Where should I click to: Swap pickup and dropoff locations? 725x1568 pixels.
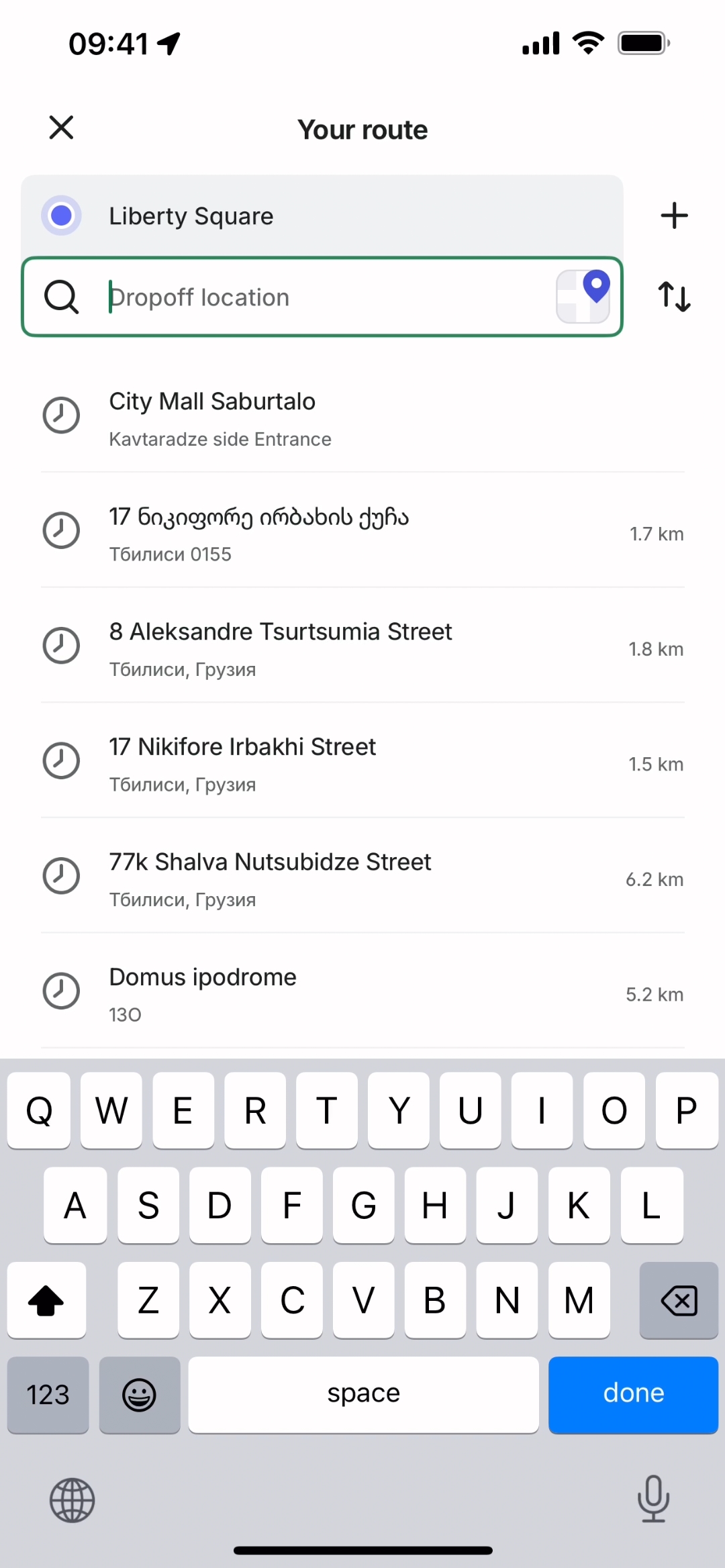[x=674, y=297]
